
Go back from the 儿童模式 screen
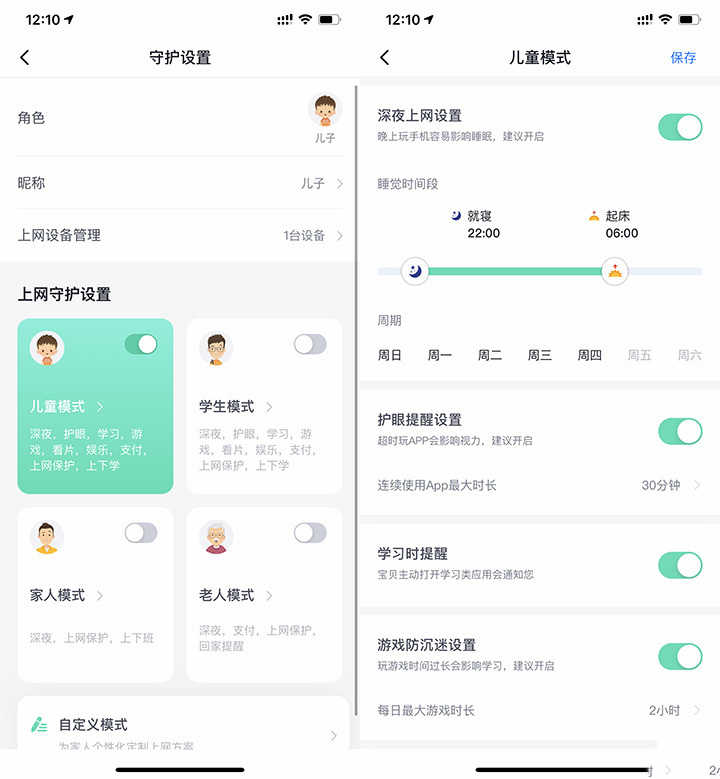(x=385, y=58)
